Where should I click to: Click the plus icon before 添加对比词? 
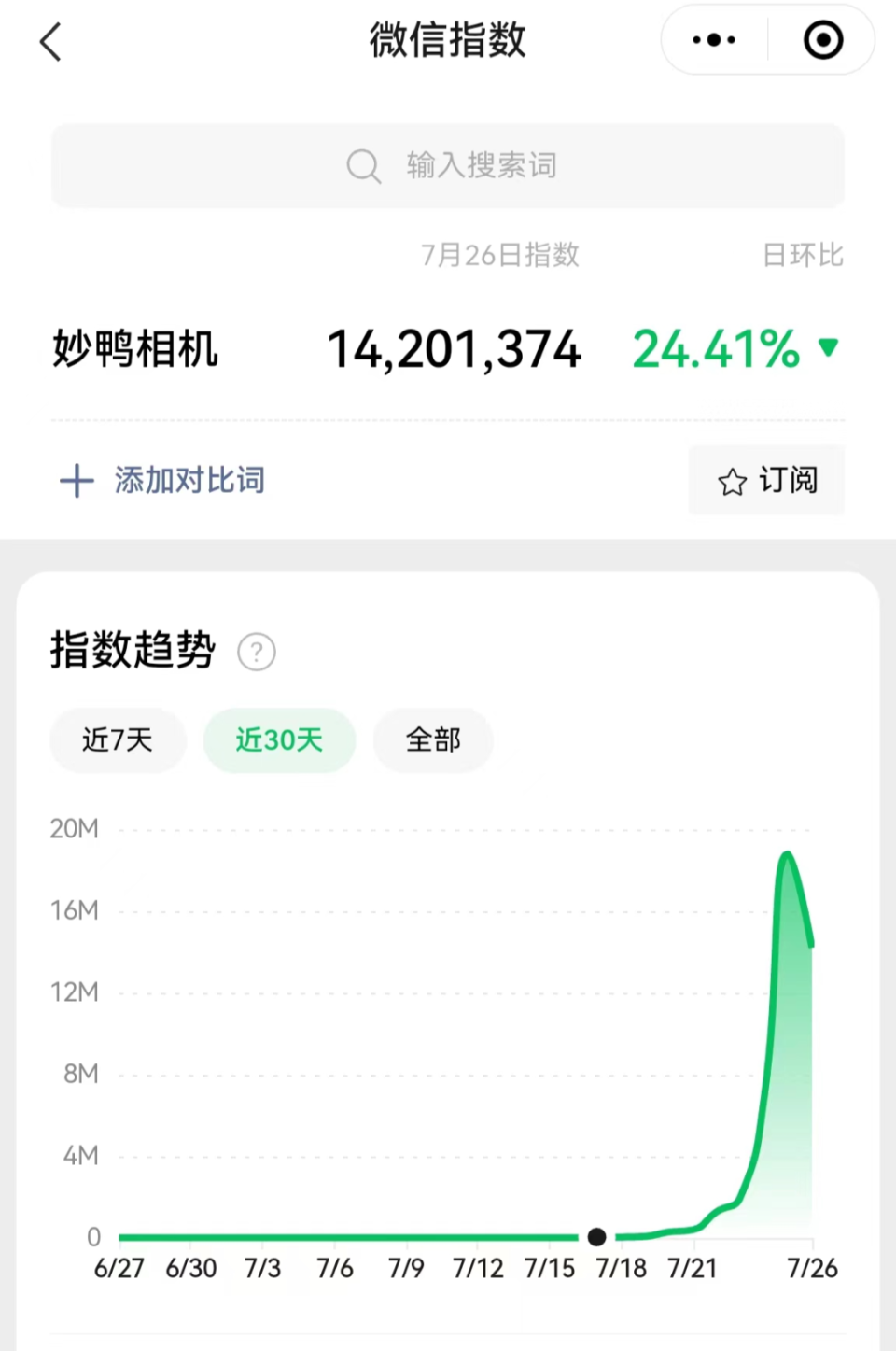click(77, 481)
